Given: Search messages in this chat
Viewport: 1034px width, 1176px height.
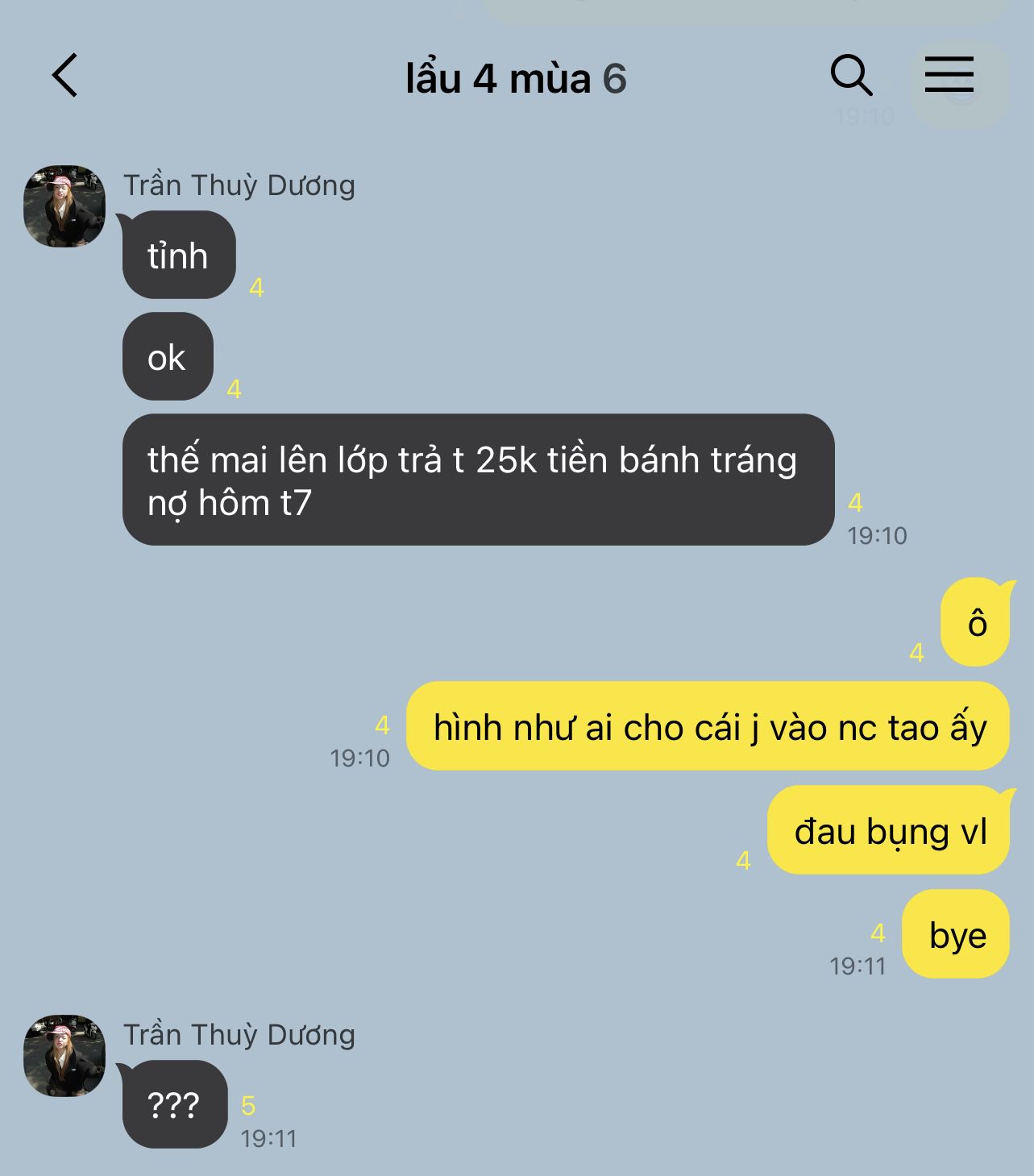Looking at the screenshot, I should [851, 76].
